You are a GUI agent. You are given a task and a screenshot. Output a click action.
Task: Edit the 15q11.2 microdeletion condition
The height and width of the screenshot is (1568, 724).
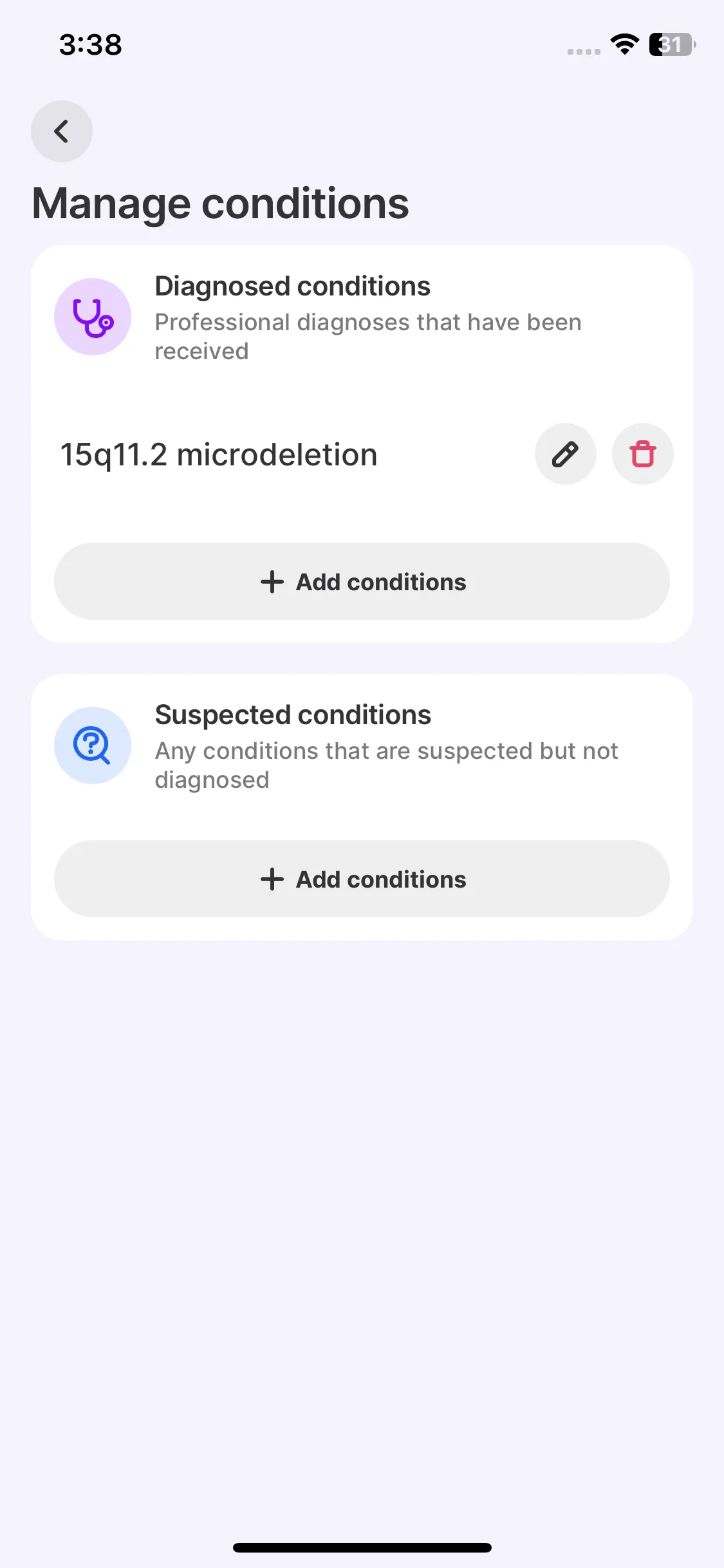566,454
